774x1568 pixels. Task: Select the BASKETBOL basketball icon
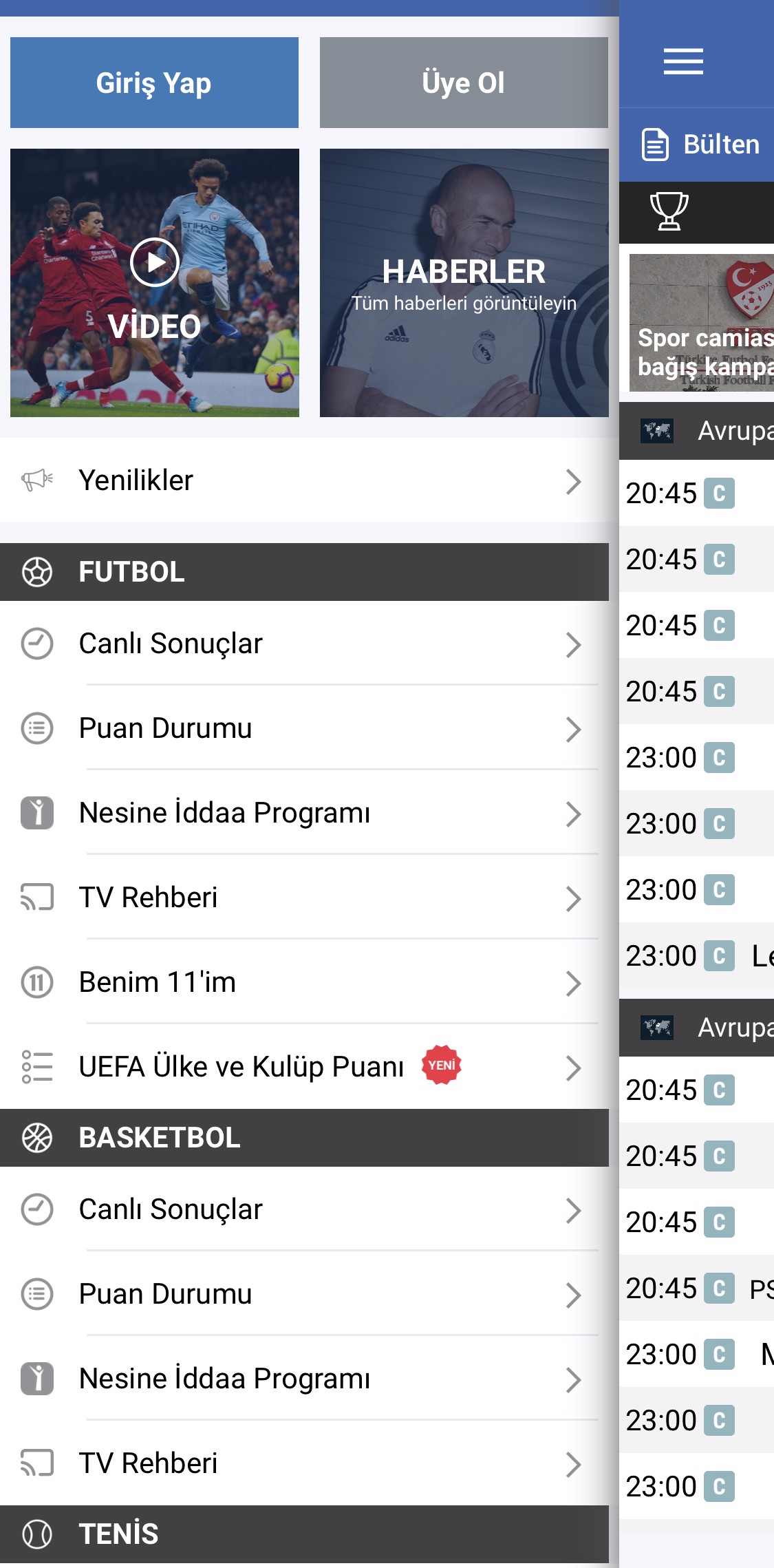point(38,1137)
